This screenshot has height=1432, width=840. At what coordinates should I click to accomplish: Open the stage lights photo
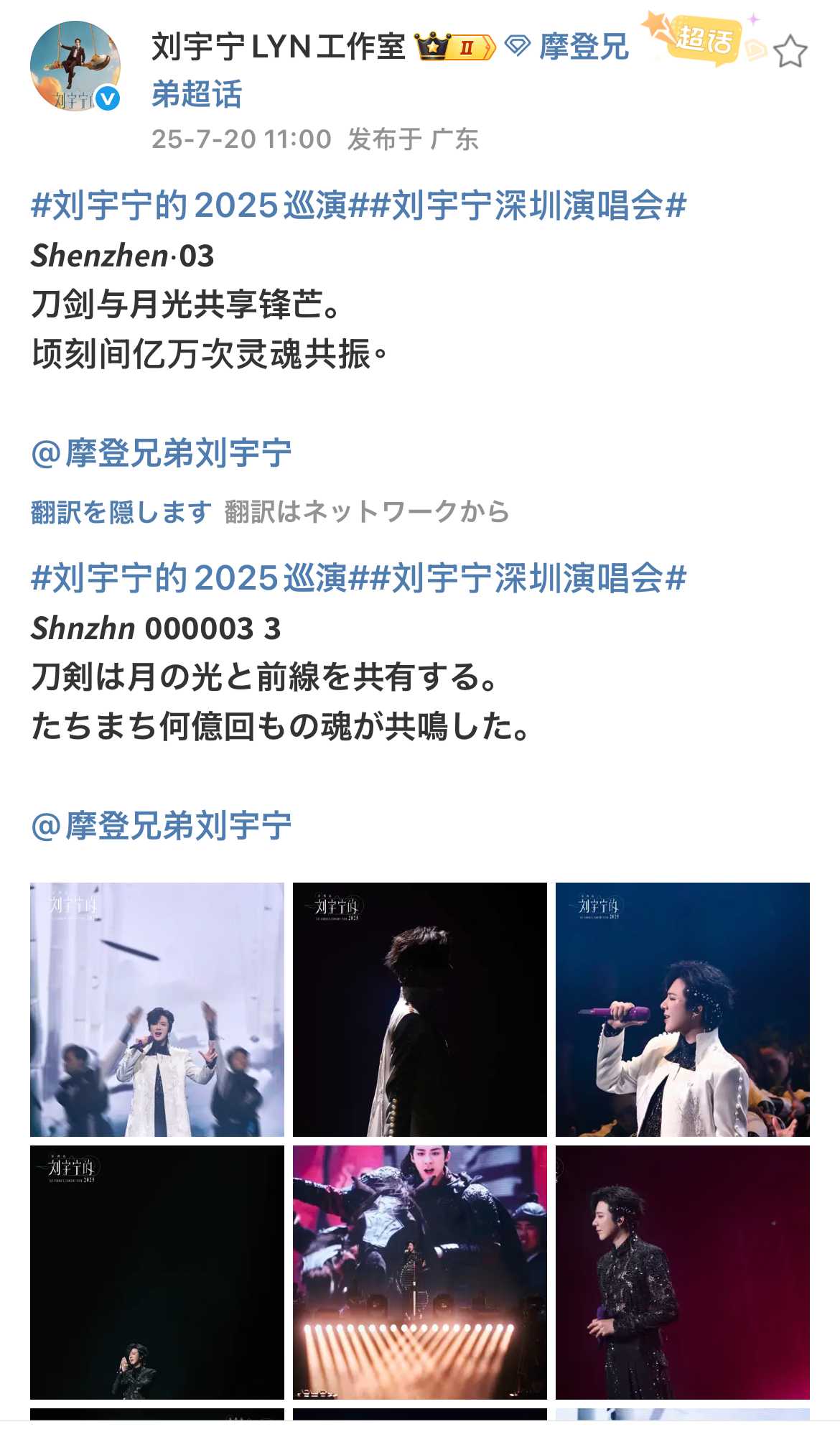coord(419,1272)
